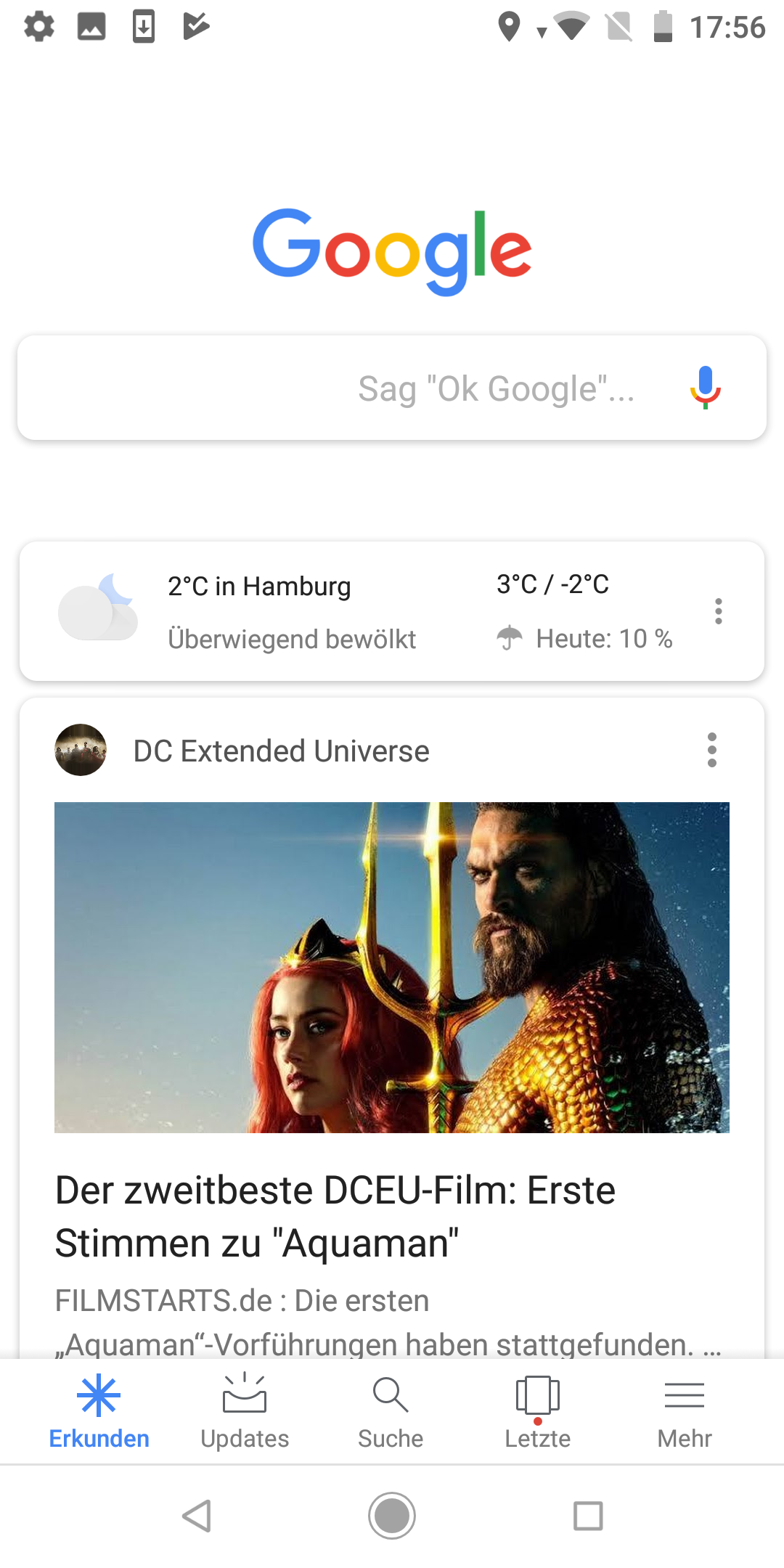
Task: Go back using system back button
Action: [197, 1516]
